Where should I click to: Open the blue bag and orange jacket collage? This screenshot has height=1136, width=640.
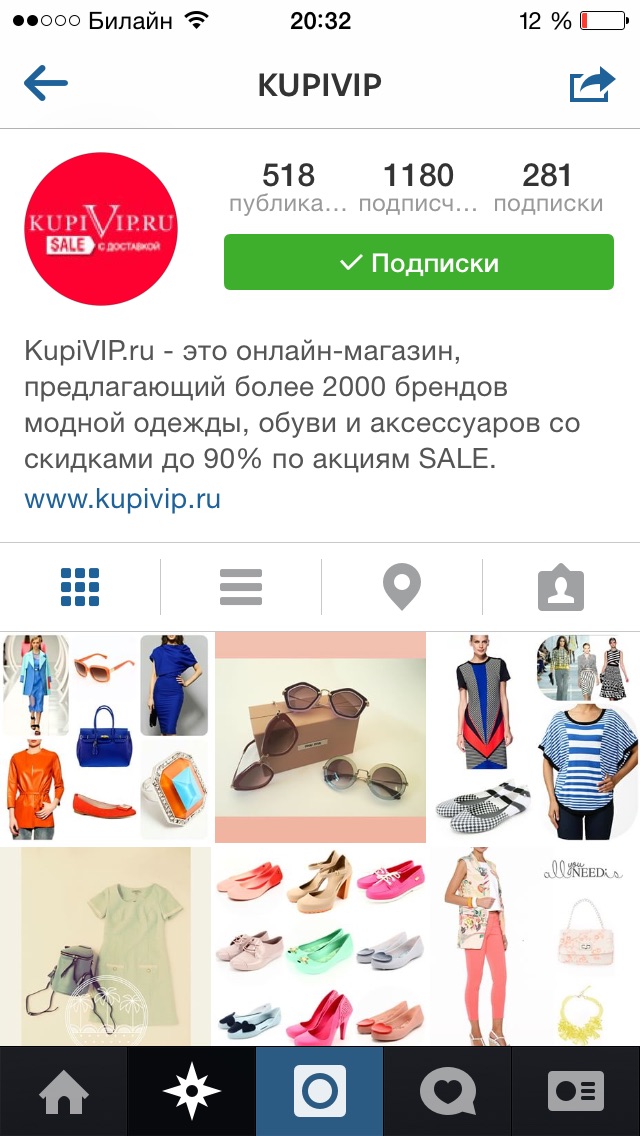pyautogui.click(x=105, y=738)
